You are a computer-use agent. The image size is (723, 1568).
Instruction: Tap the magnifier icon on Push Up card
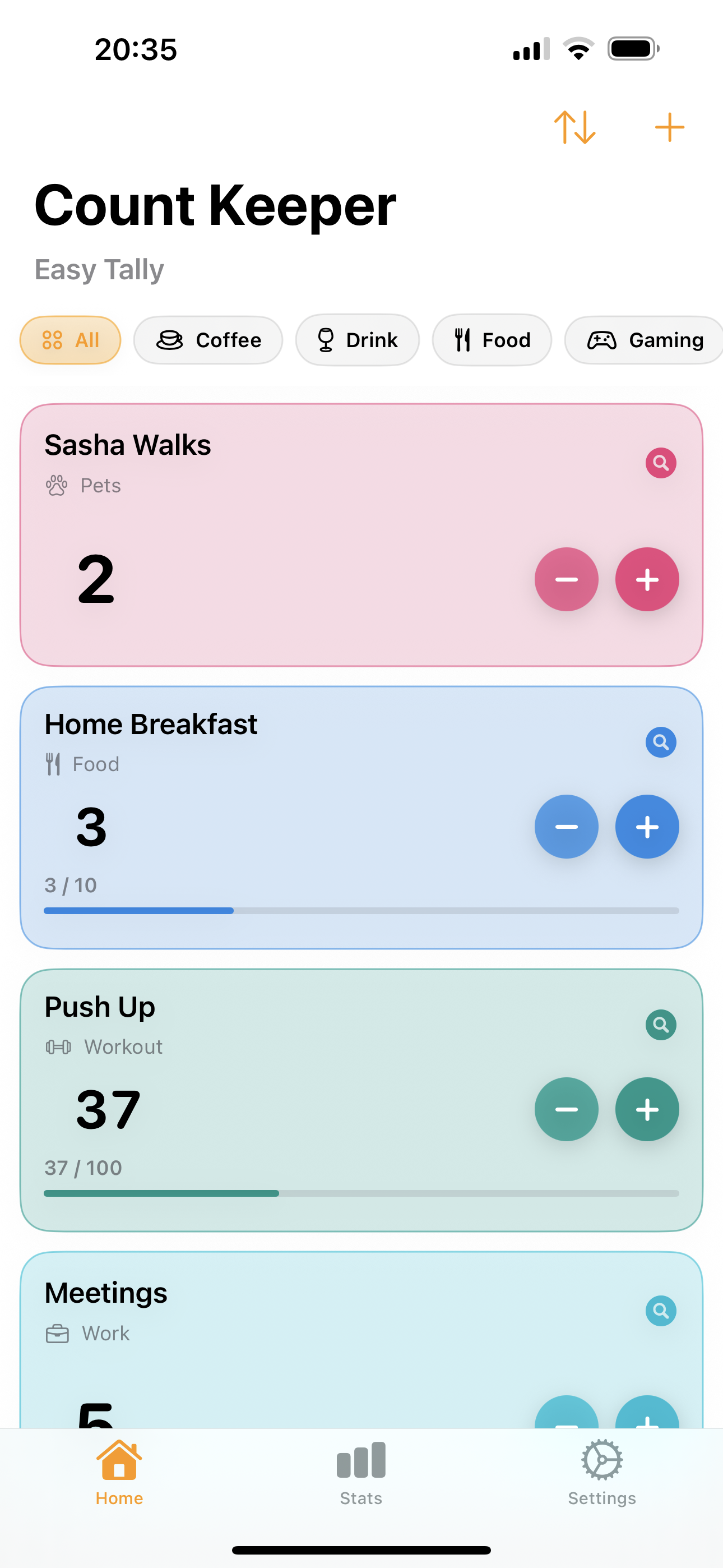pyautogui.click(x=660, y=1025)
